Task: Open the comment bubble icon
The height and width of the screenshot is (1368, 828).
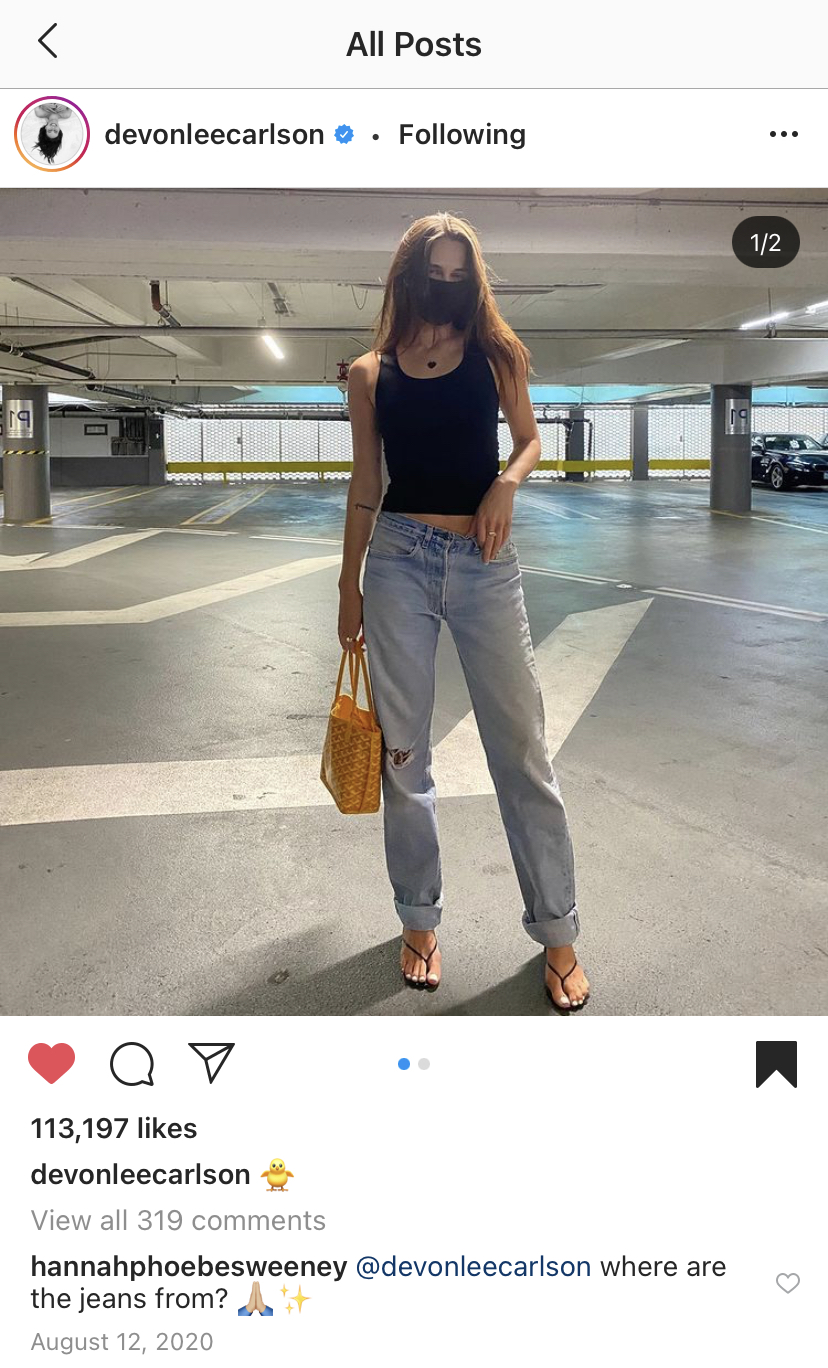Action: [132, 1063]
